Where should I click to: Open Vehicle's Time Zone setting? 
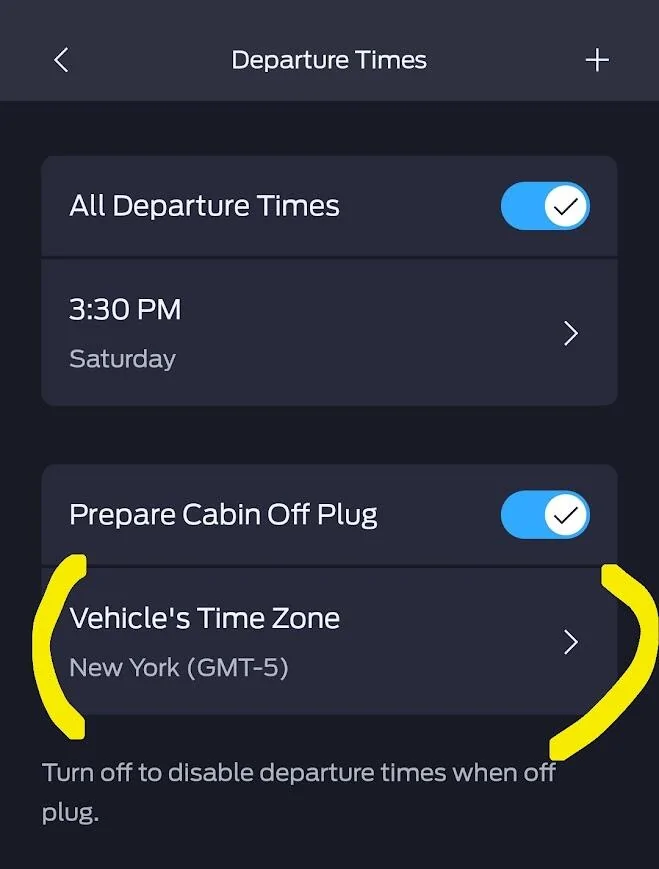click(329, 641)
